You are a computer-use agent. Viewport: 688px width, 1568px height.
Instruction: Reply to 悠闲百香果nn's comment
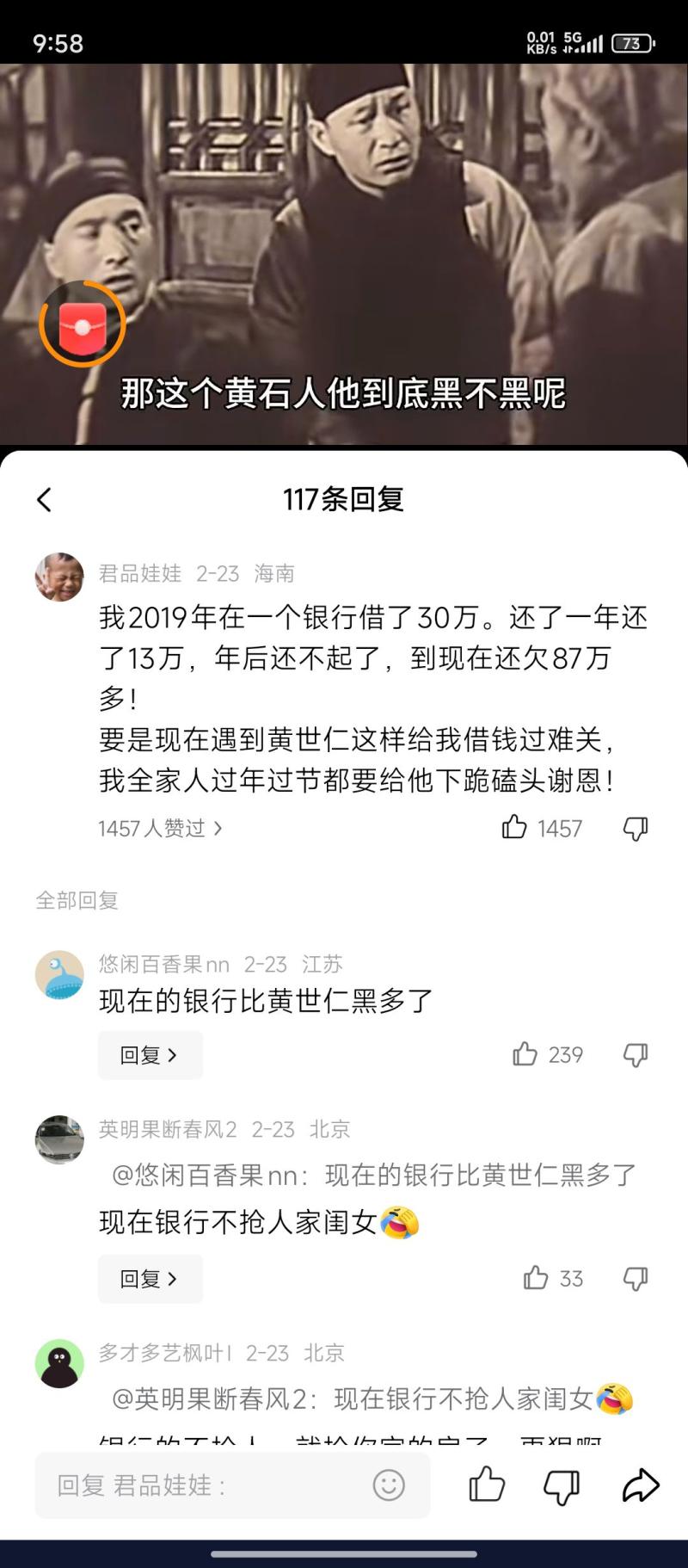tap(150, 1054)
